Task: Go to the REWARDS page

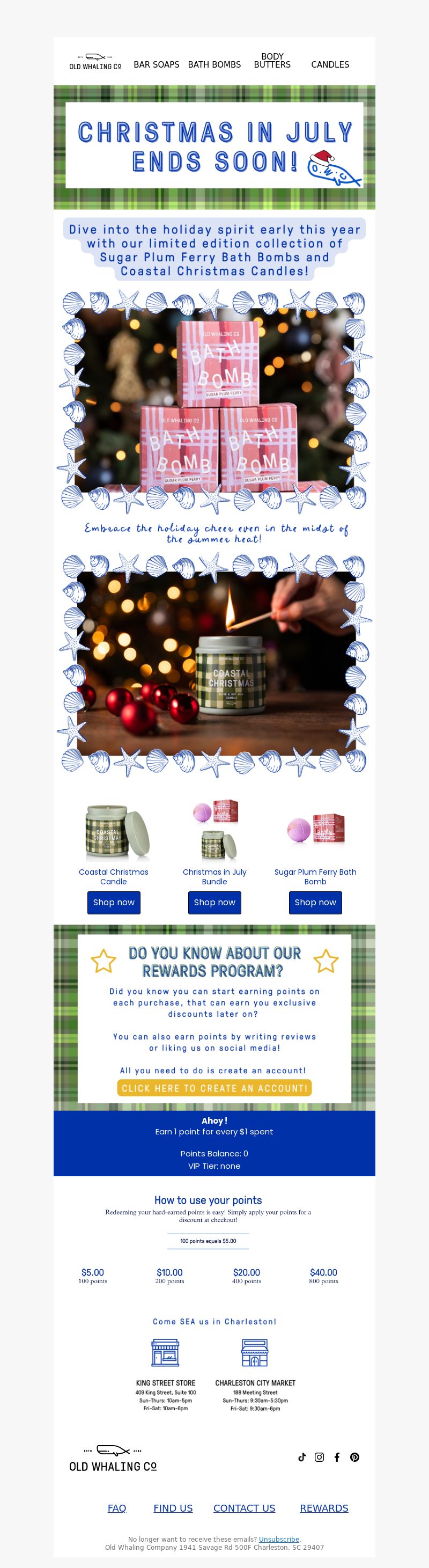Action: click(x=324, y=1508)
